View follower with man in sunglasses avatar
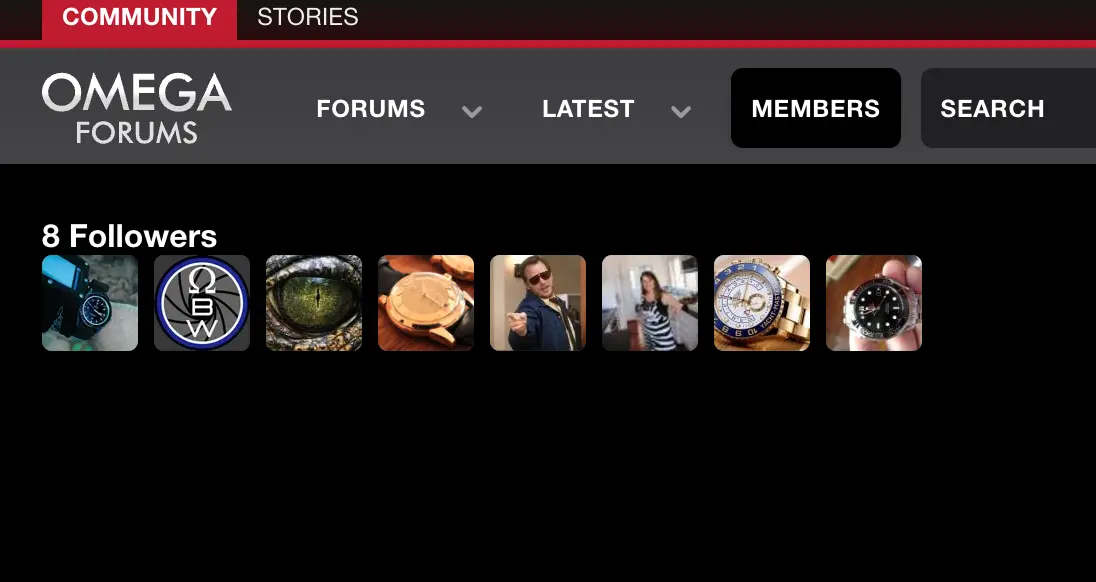The image size is (1096, 582). click(x=538, y=303)
